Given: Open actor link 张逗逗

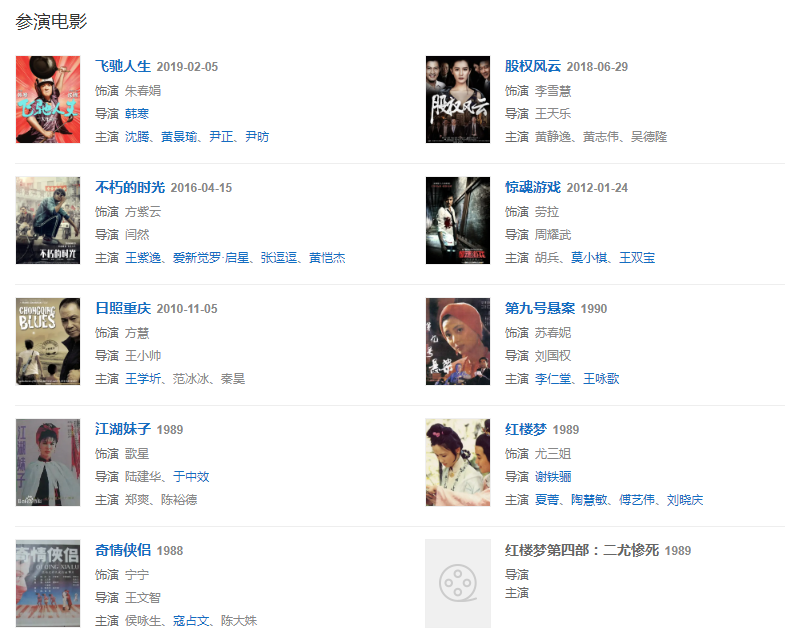Looking at the screenshot, I should click(279, 258).
